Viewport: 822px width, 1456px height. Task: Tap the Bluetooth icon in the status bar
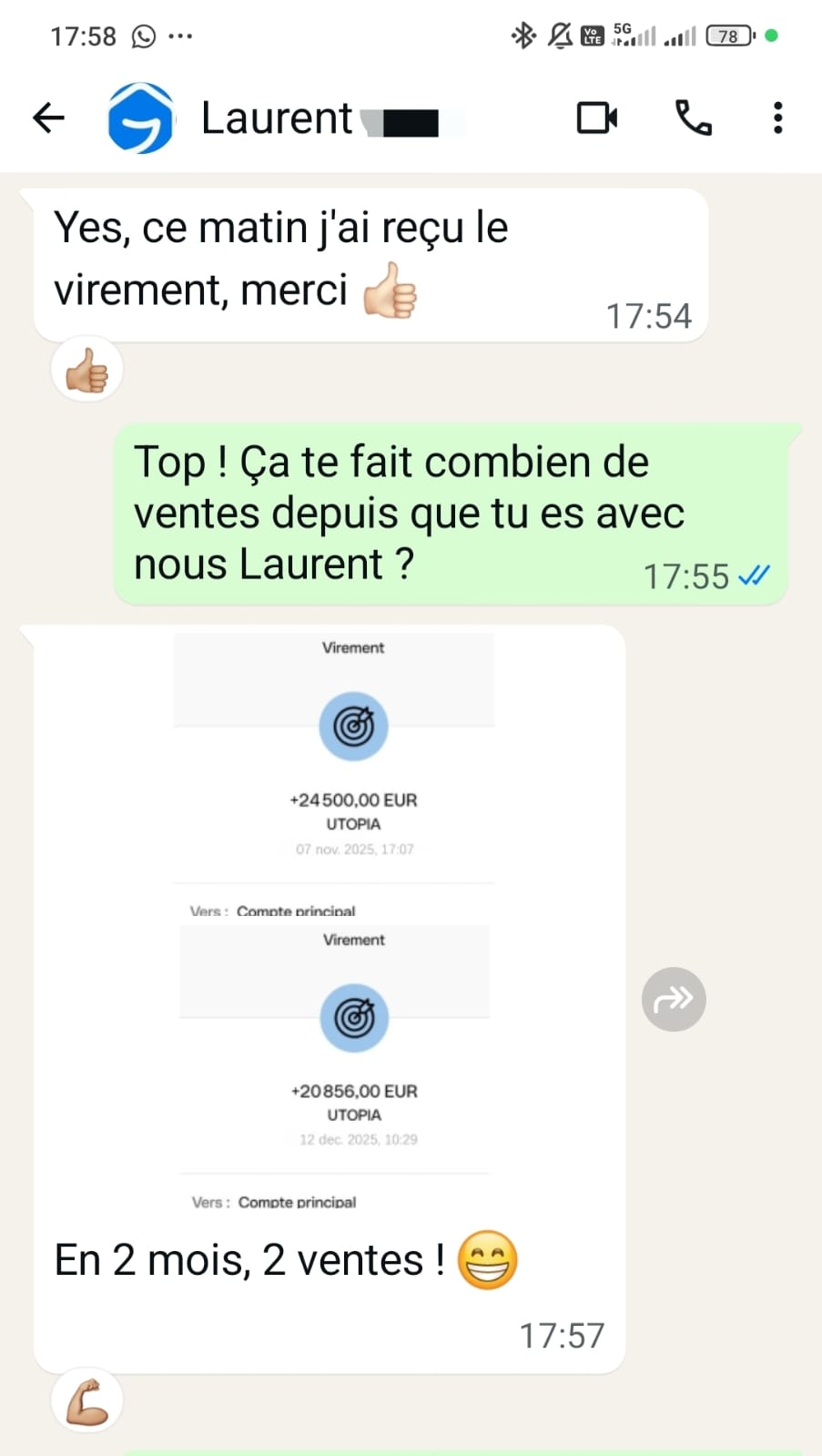coord(523,36)
